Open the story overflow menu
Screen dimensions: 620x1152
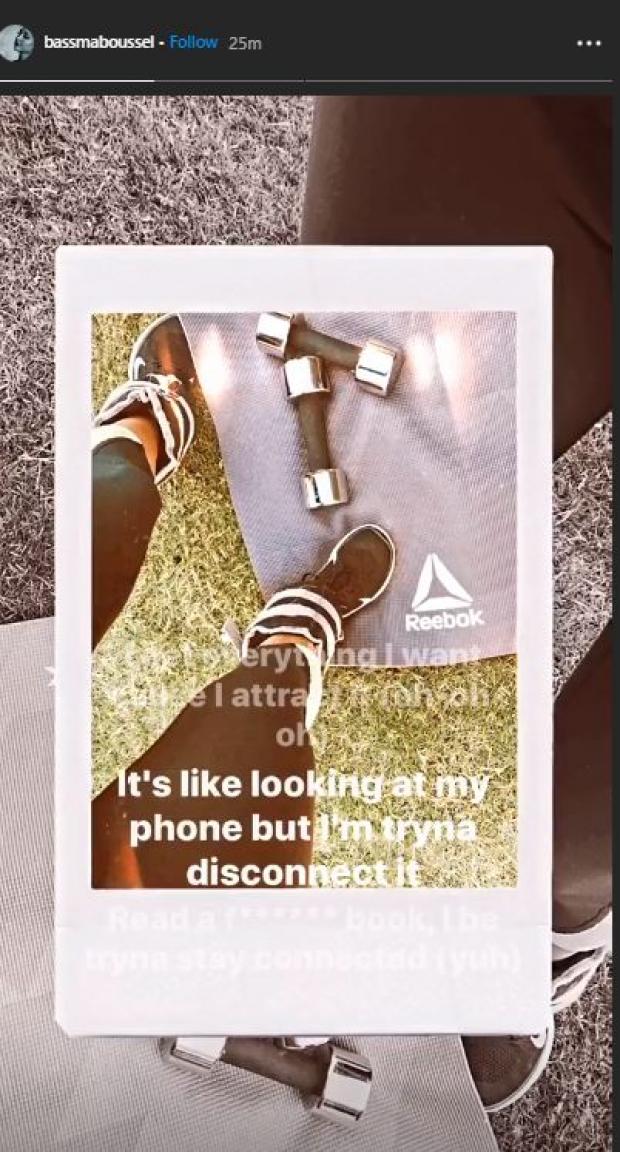(x=590, y=43)
